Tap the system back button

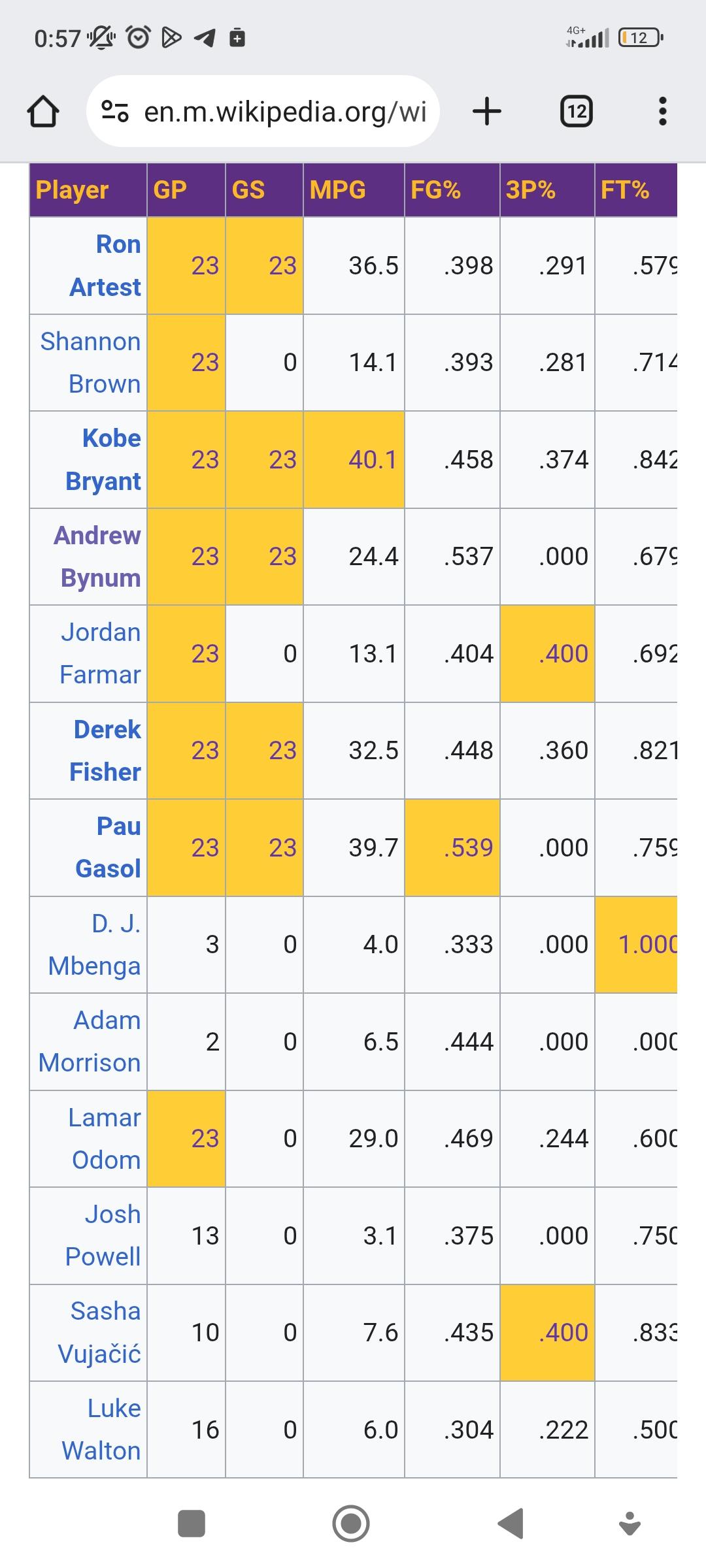pos(511,1524)
